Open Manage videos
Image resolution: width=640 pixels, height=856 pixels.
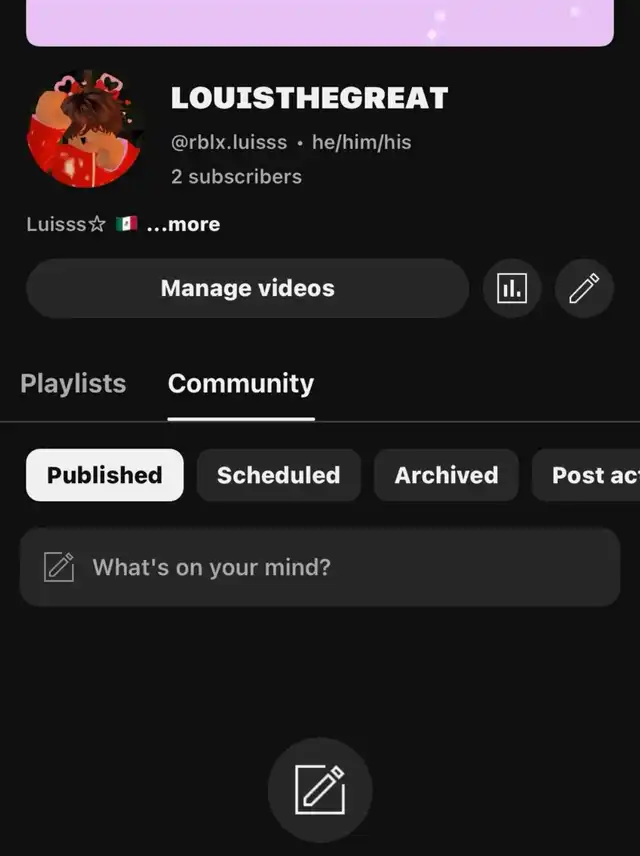coord(247,289)
